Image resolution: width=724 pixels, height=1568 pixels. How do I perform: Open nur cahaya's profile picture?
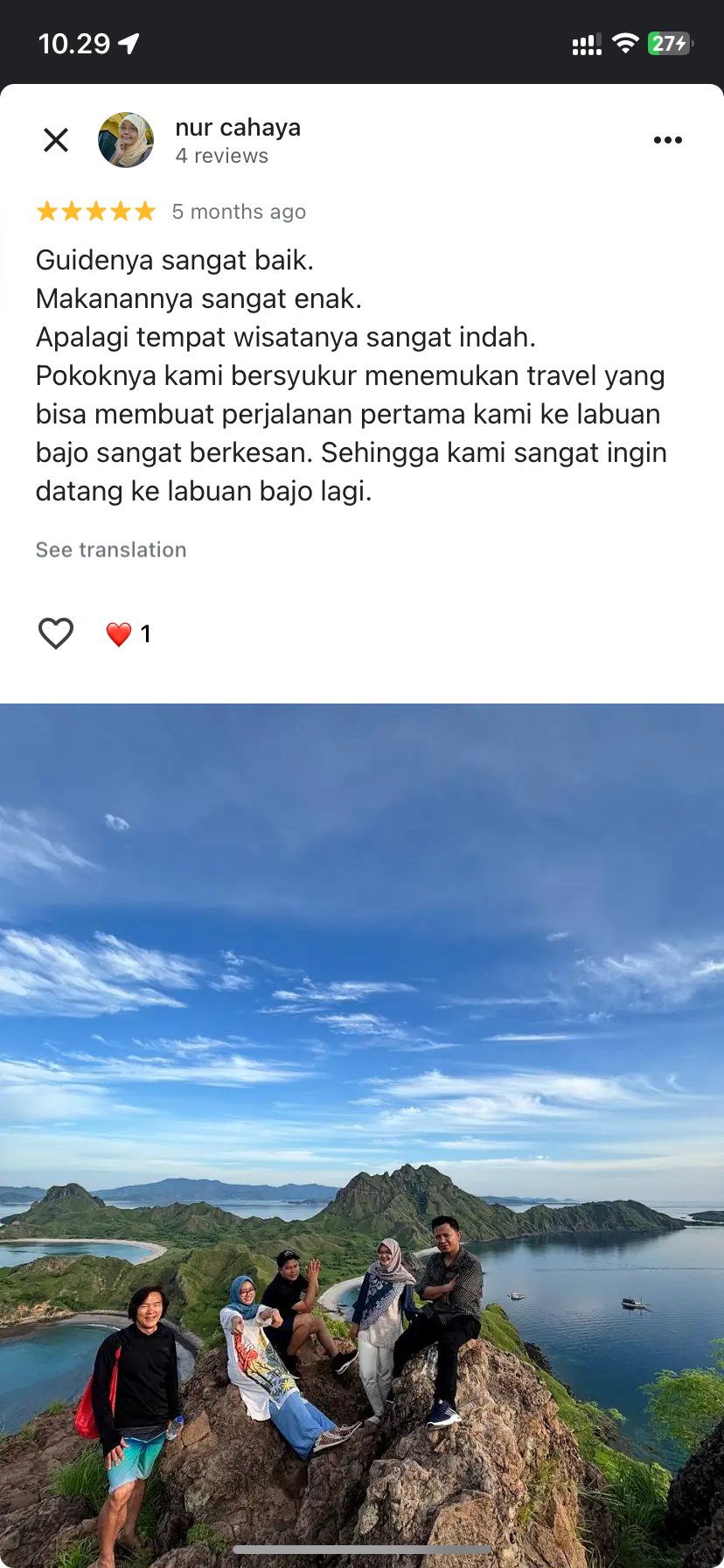[126, 140]
